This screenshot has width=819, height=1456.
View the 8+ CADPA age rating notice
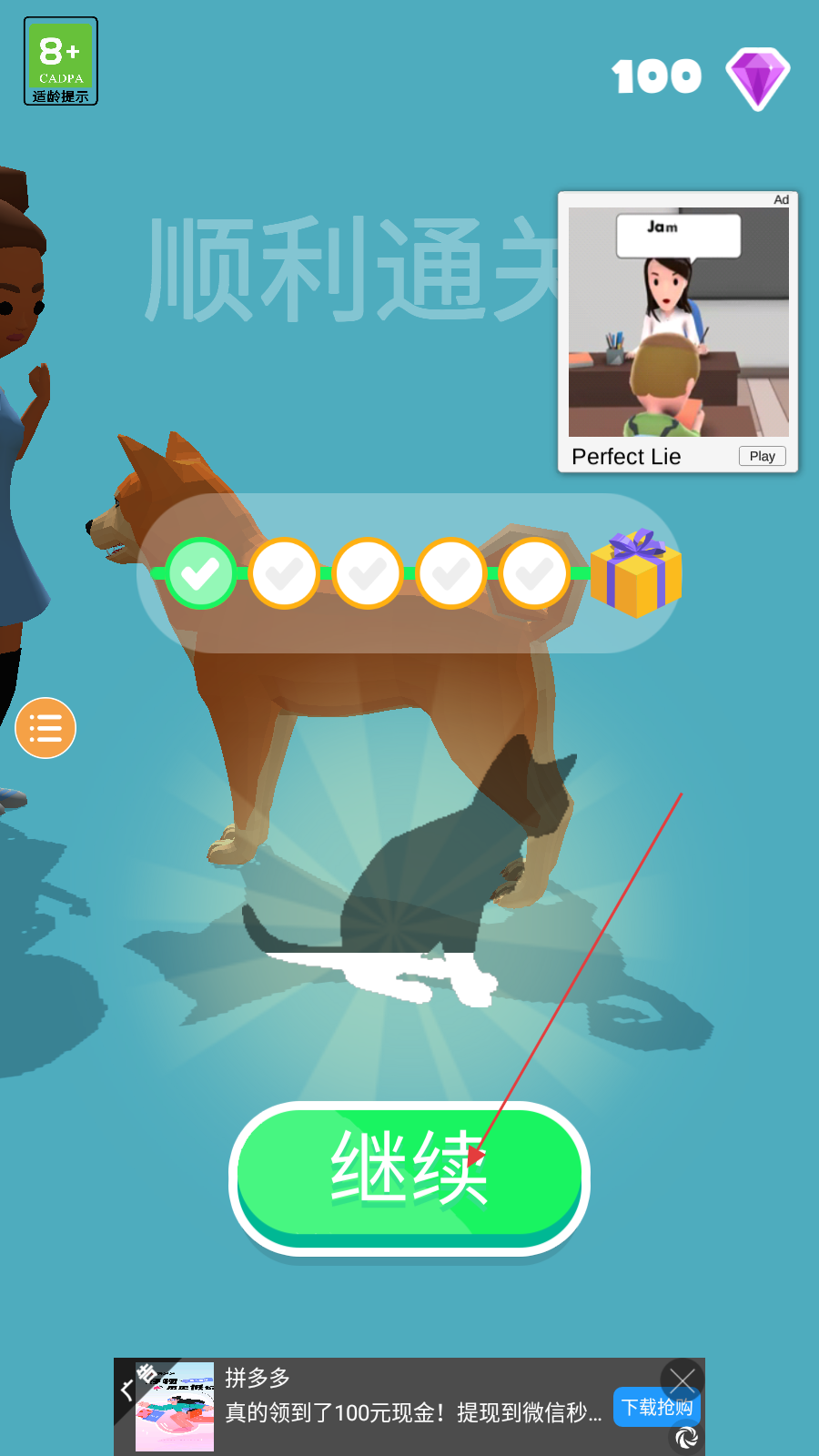click(x=61, y=61)
